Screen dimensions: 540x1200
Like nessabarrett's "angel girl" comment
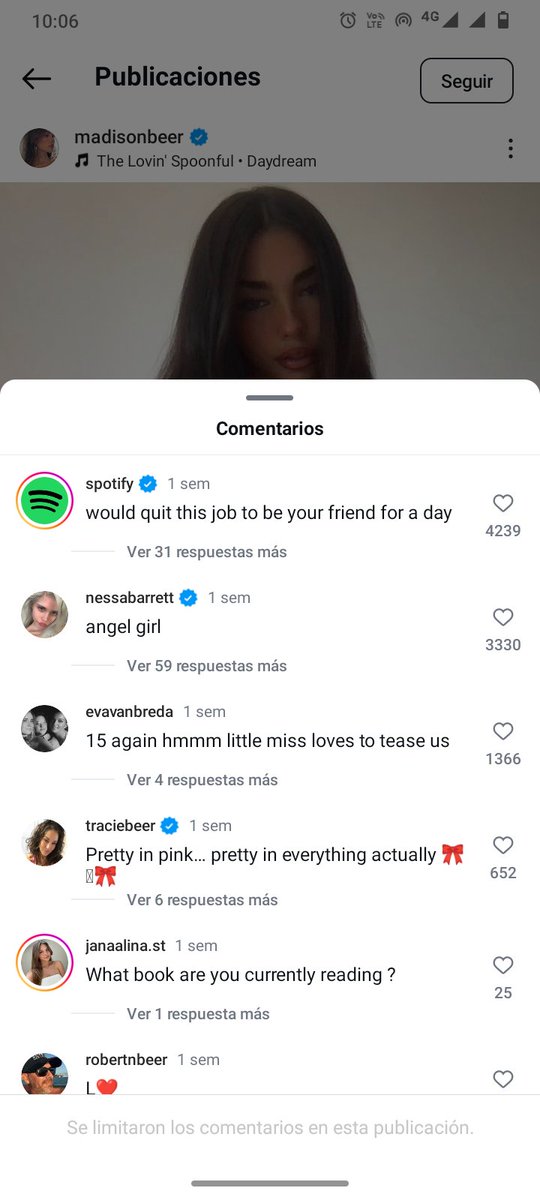tap(503, 618)
